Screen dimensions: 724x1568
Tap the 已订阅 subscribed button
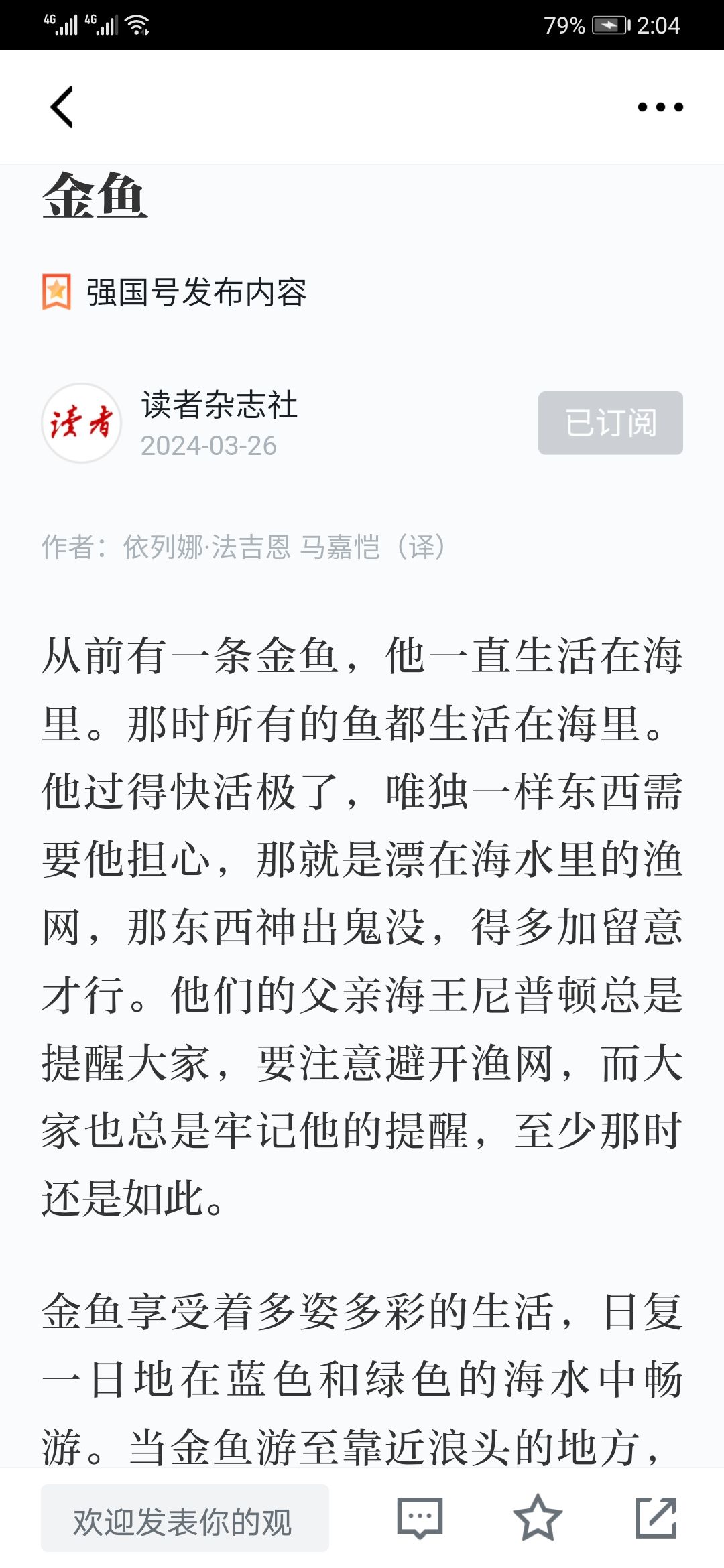tap(610, 423)
